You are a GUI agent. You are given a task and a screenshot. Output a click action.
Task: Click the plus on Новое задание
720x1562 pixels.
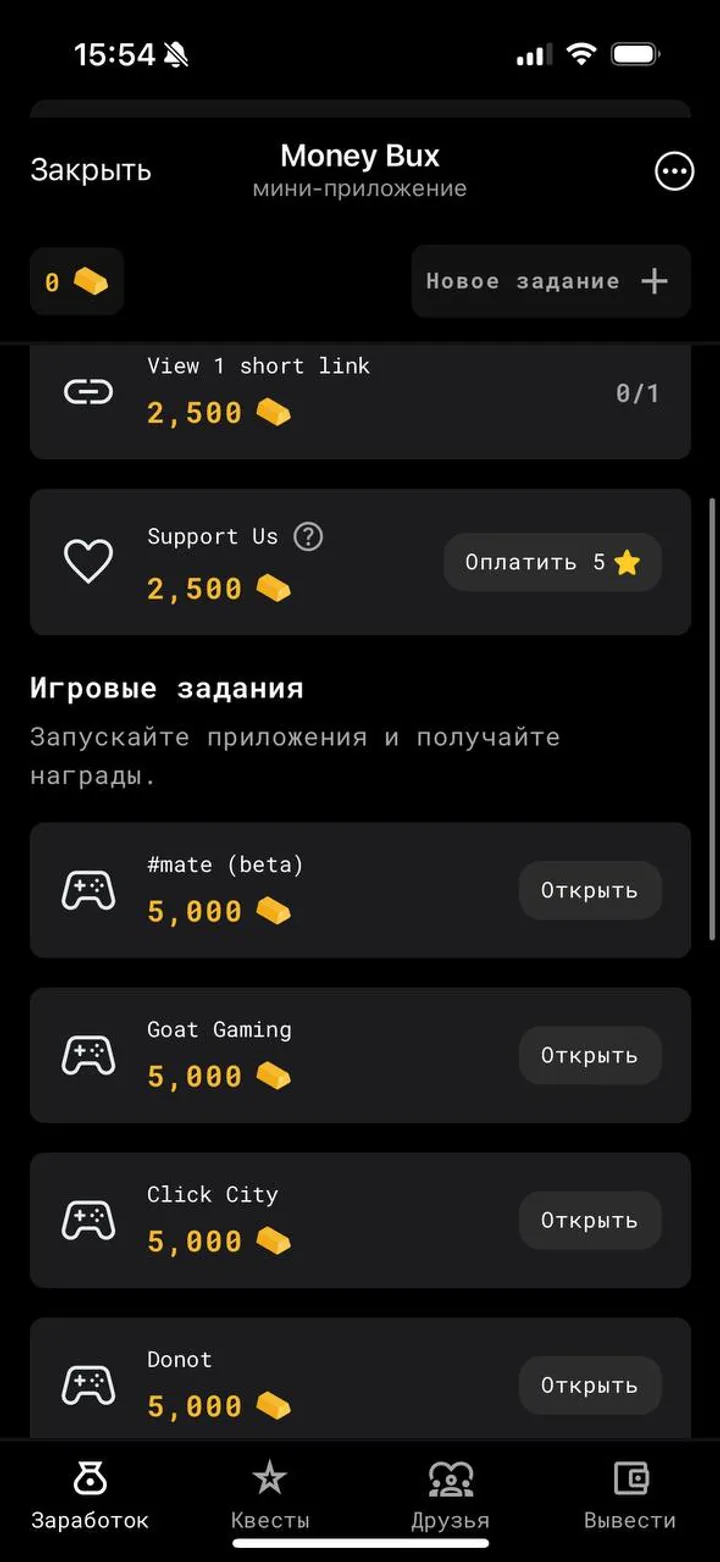click(652, 281)
